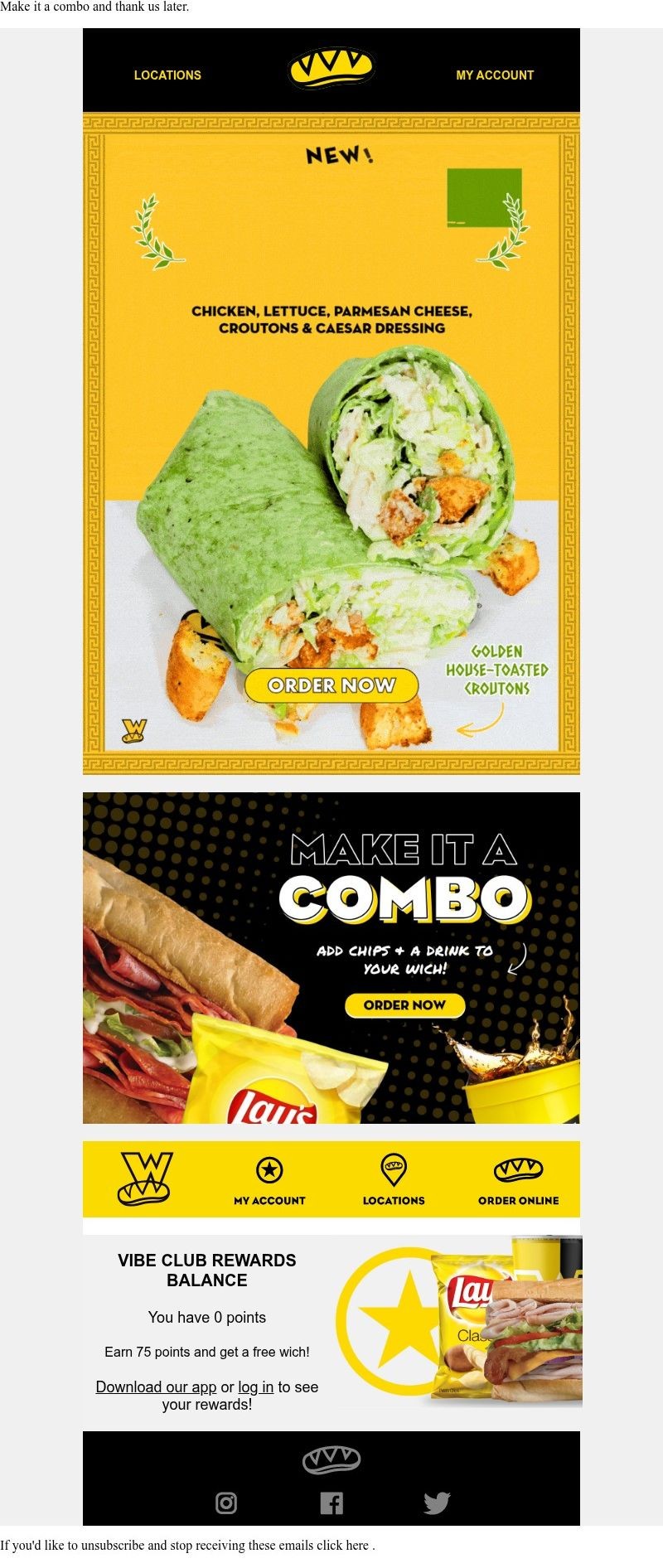663x1568 pixels.
Task: Open the Twitter icon in footer
Action: [x=437, y=1503]
